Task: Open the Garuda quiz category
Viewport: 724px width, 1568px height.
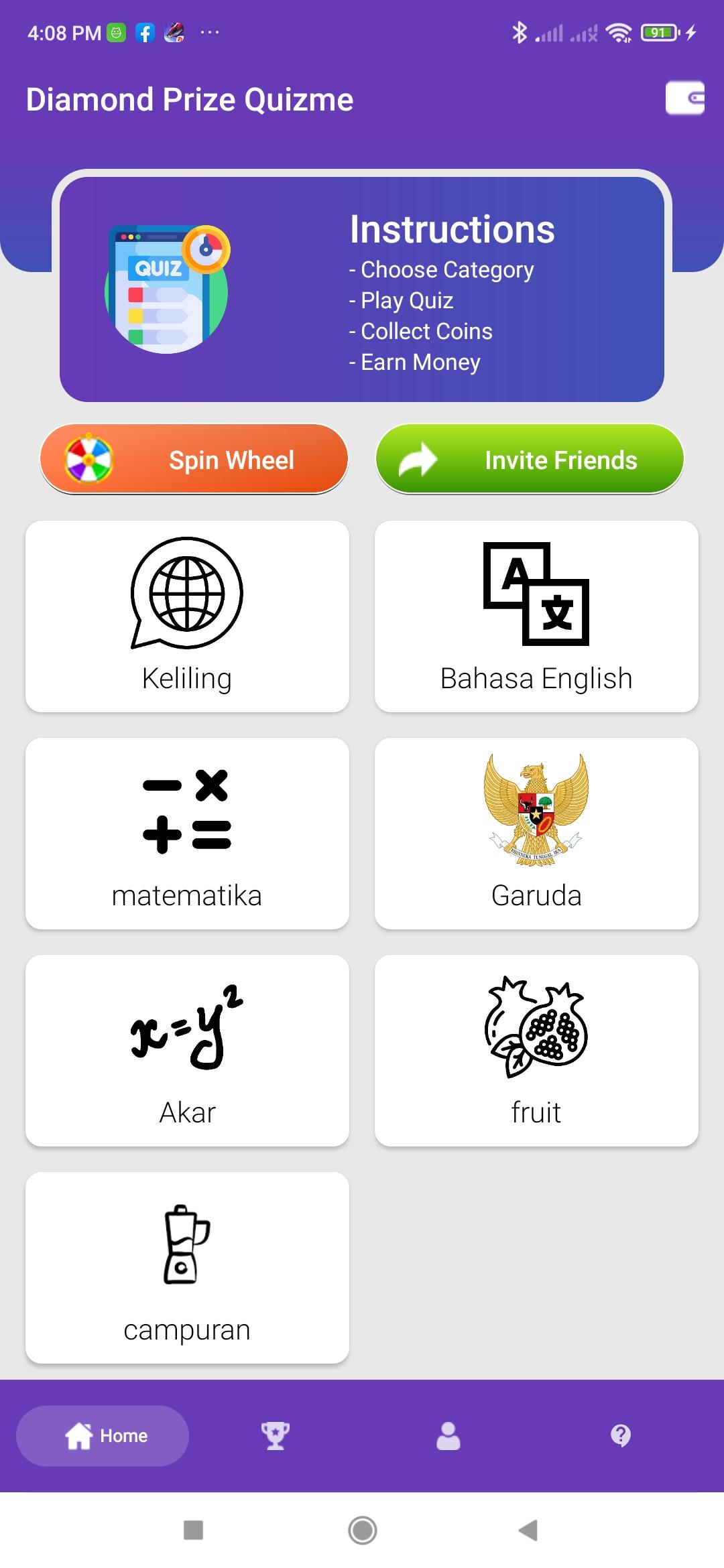Action: click(536, 833)
